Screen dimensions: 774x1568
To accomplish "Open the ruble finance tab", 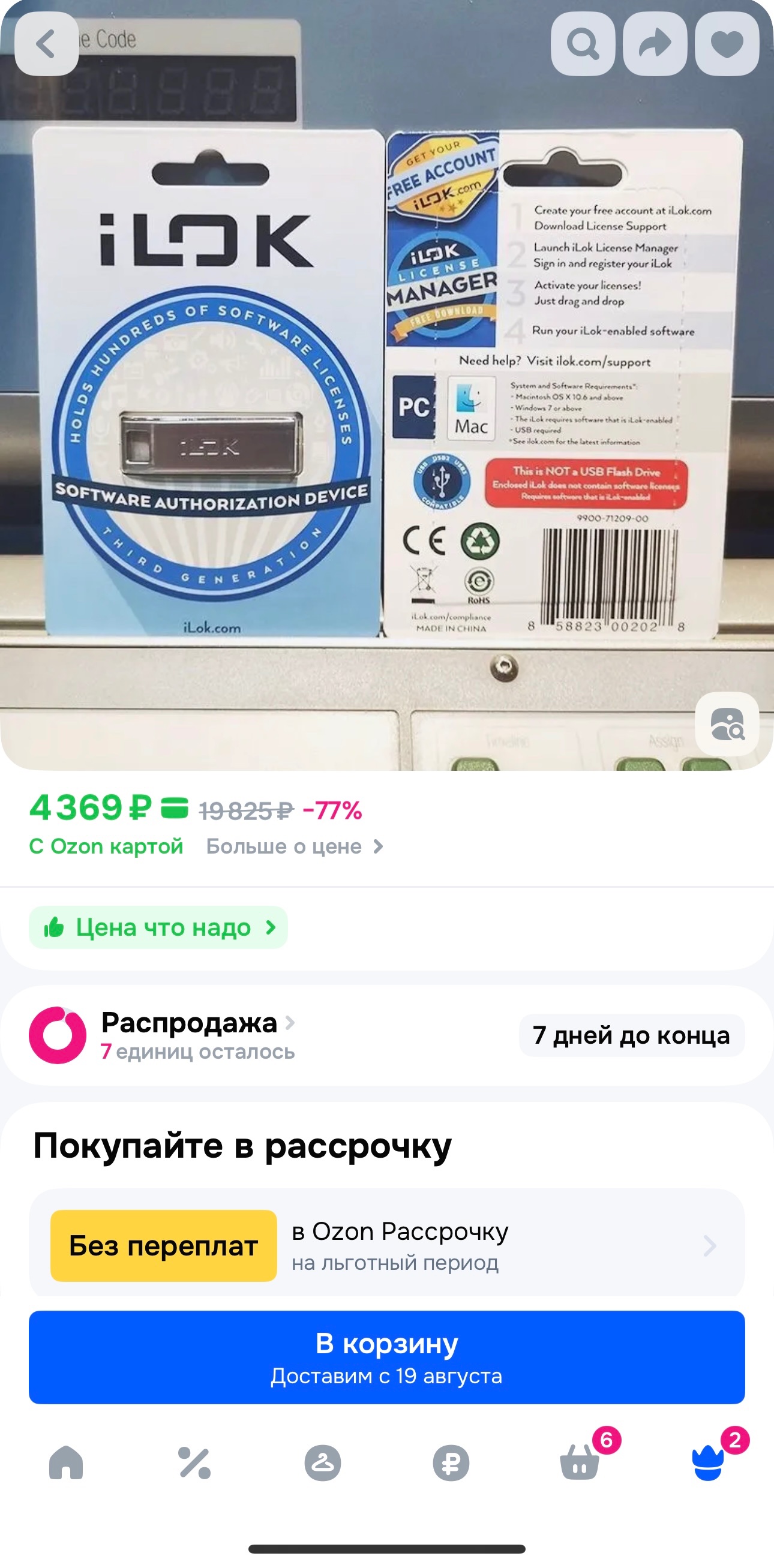I will point(451,1462).
